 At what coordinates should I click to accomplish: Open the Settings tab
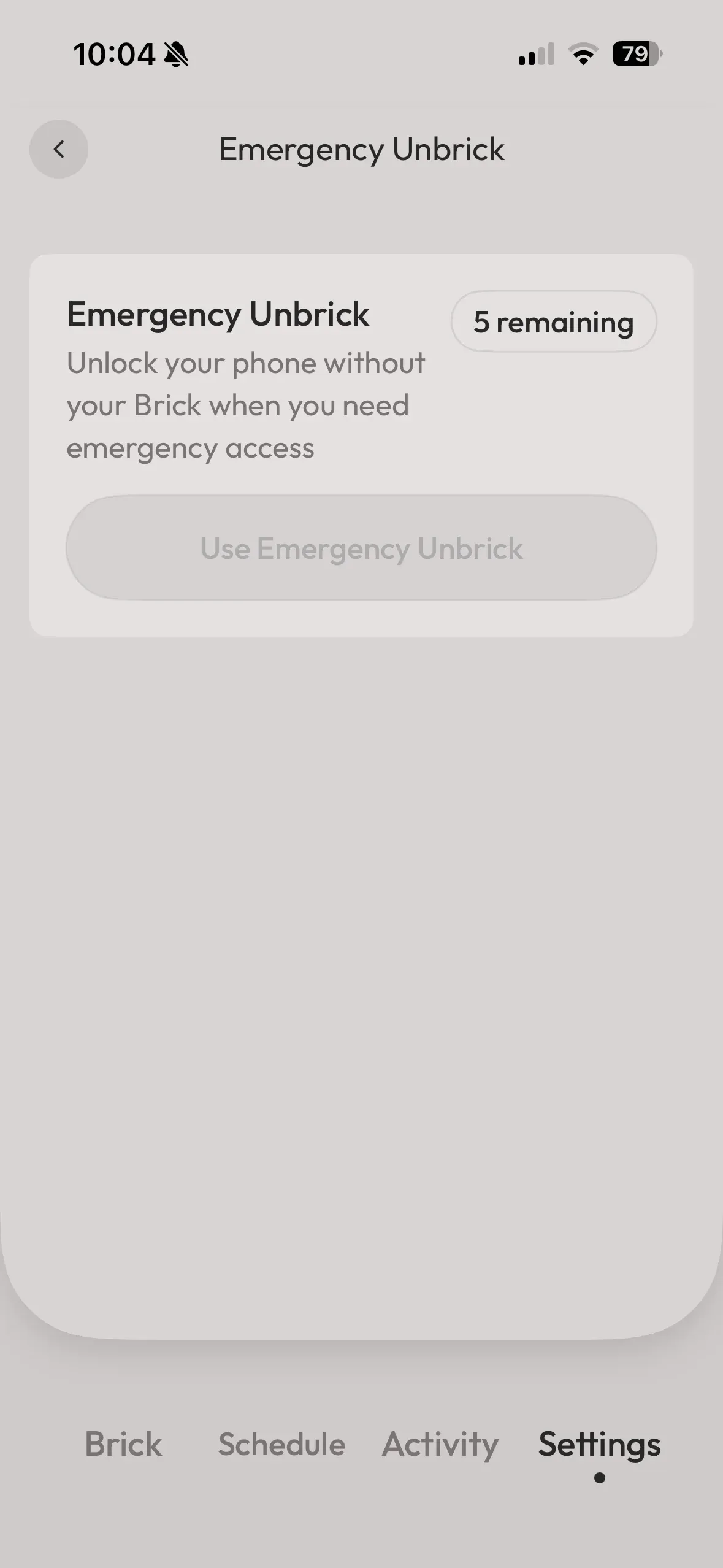tap(599, 1445)
